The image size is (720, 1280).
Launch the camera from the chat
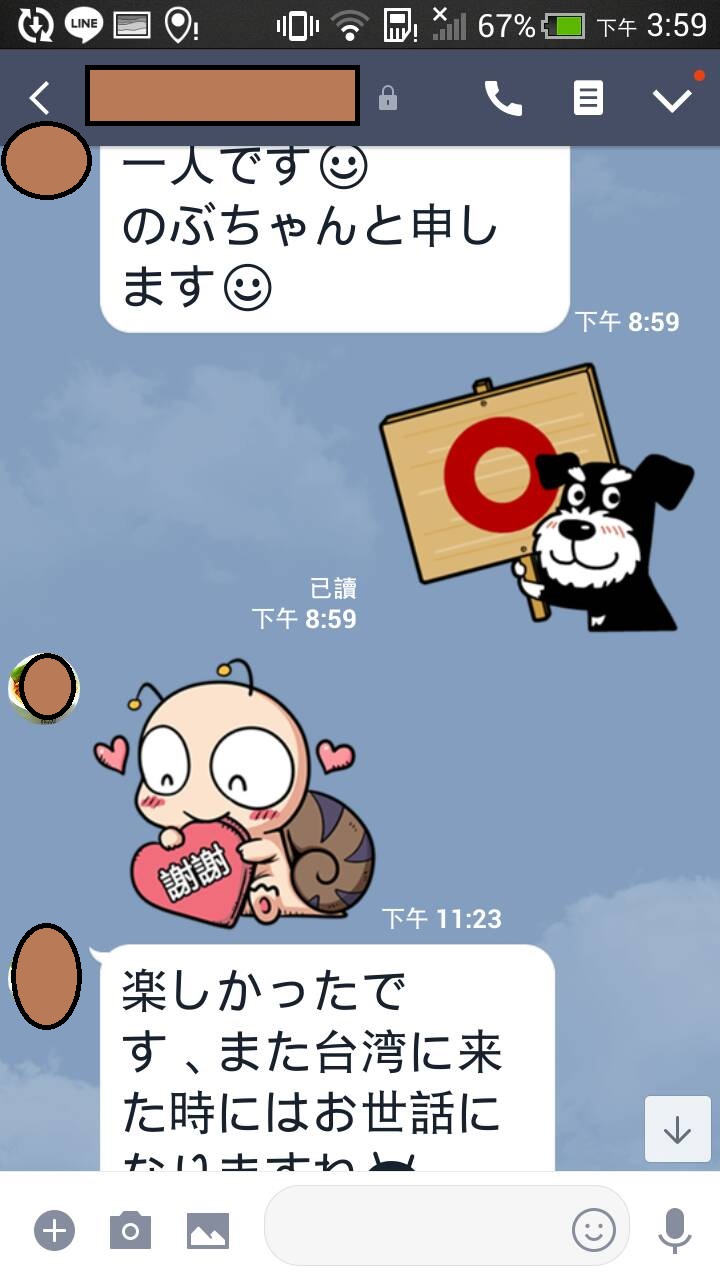tap(130, 1230)
